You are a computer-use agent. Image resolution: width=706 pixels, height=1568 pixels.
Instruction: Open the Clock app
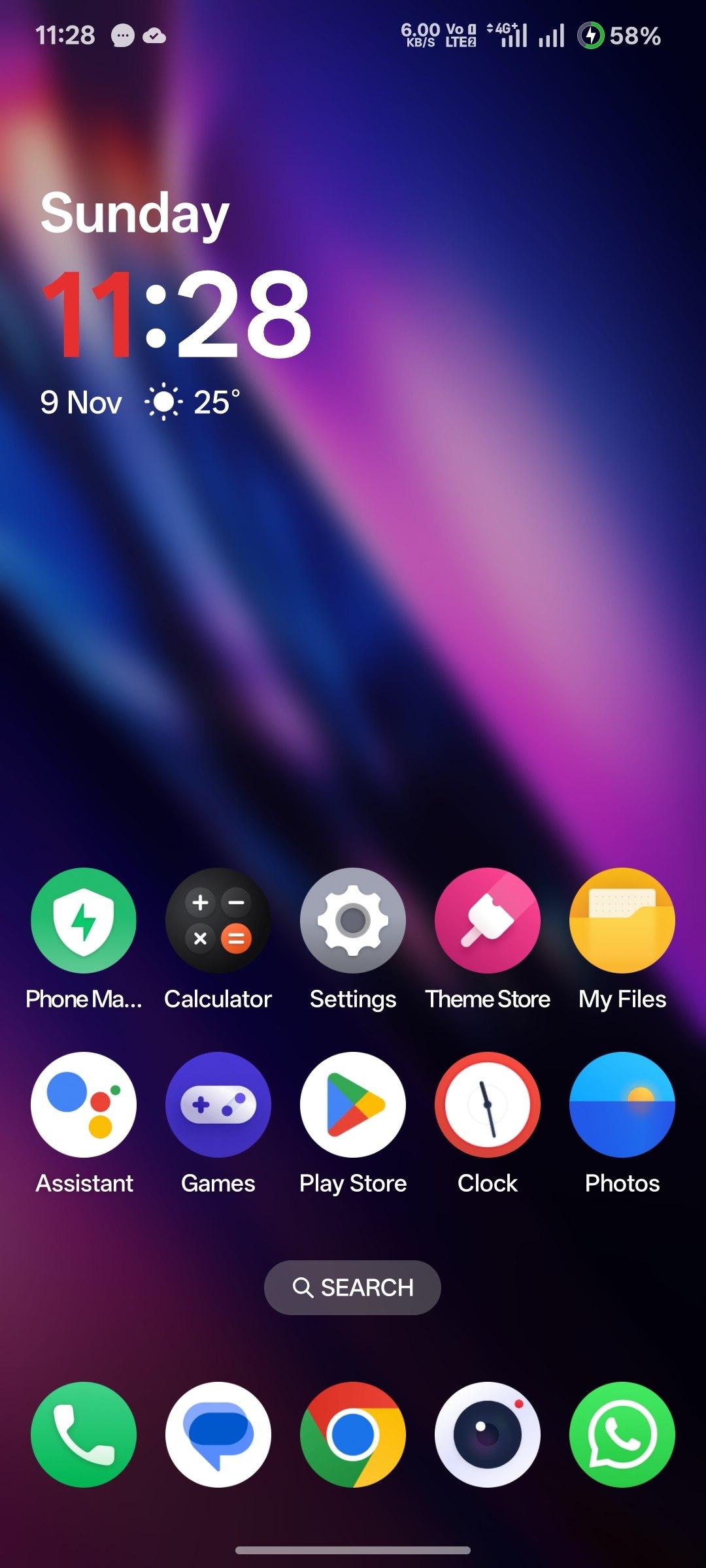[488, 1104]
